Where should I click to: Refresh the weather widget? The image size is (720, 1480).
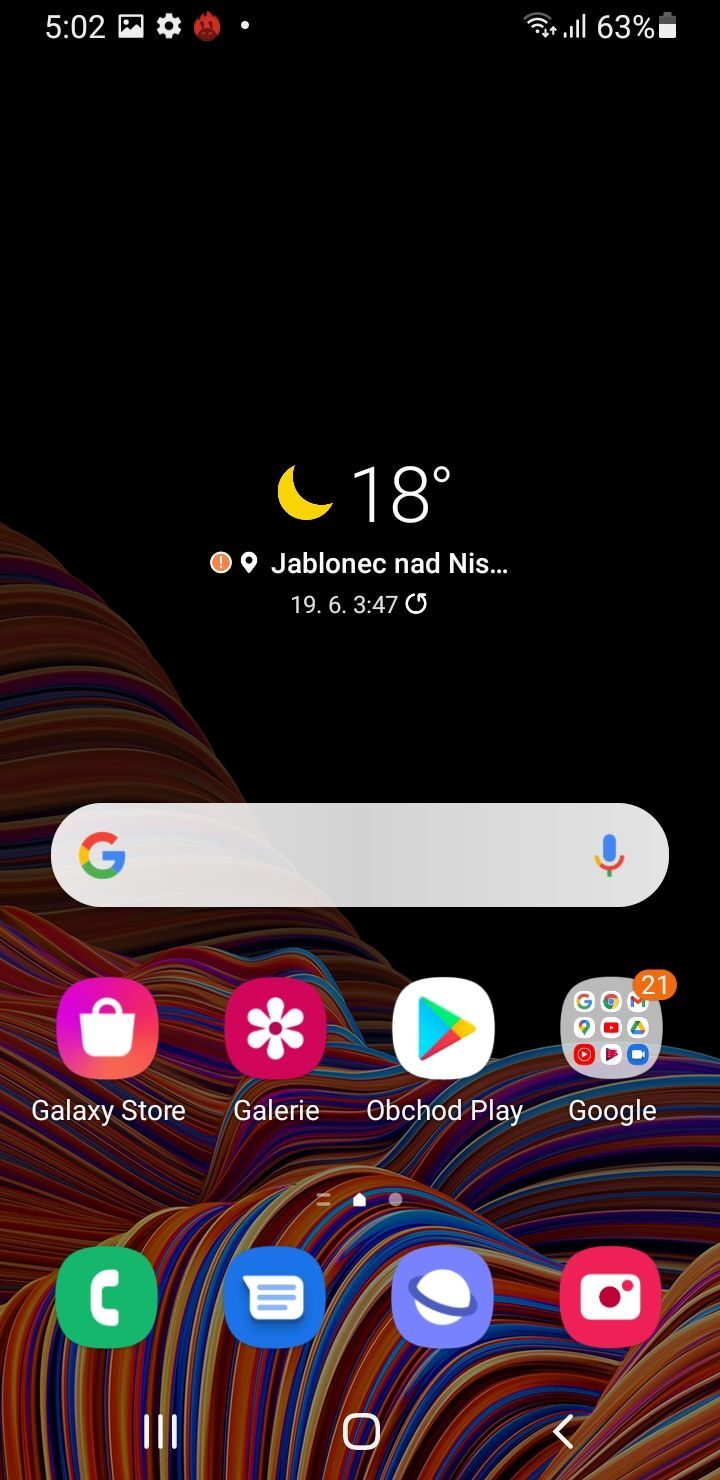[x=416, y=604]
